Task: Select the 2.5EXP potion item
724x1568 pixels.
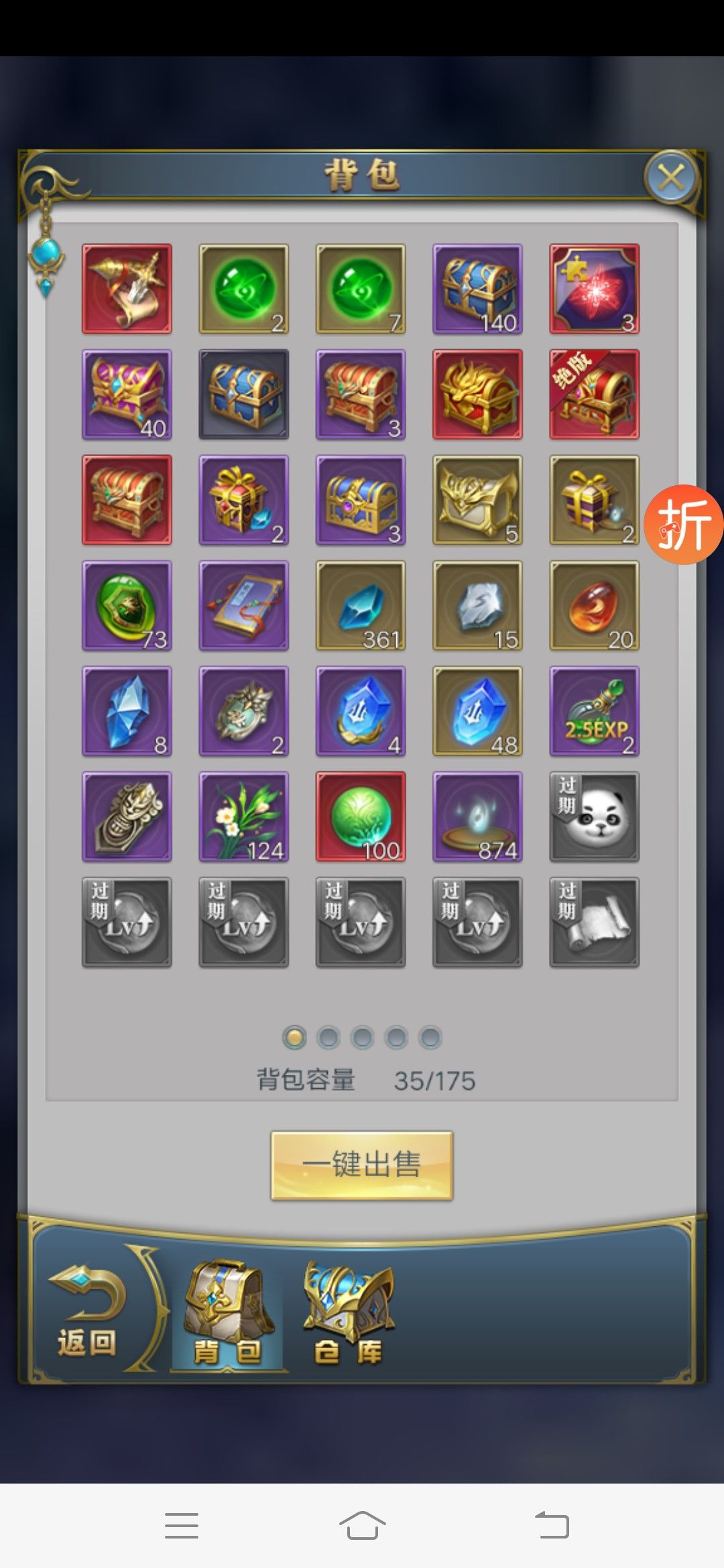Action: tap(594, 711)
